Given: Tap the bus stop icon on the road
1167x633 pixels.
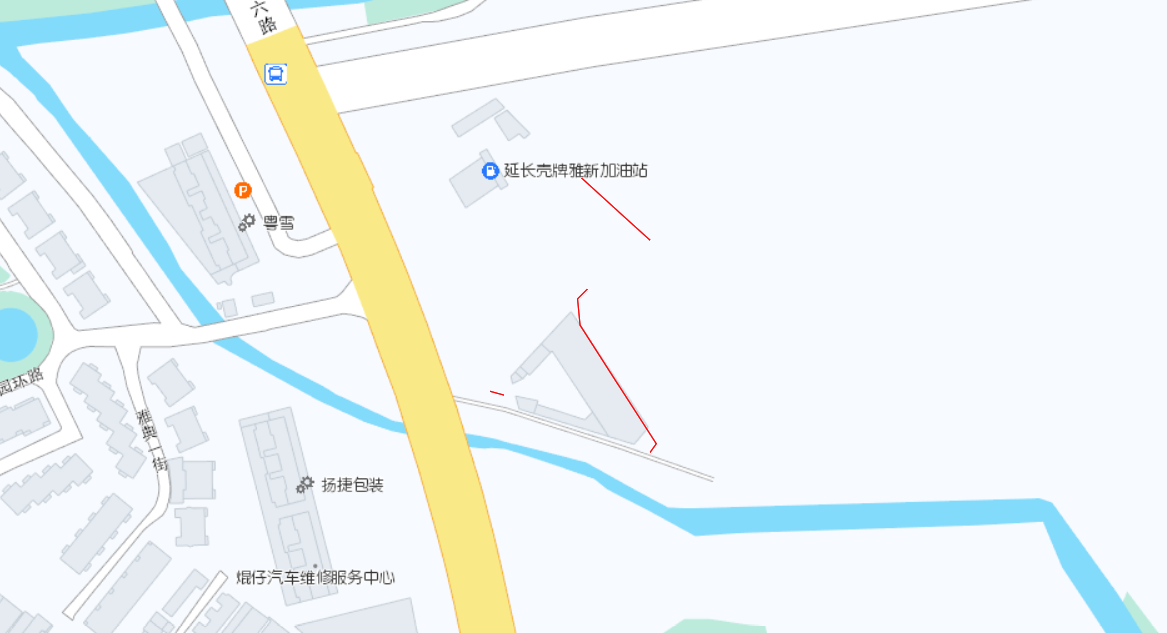Looking at the screenshot, I should [x=276, y=73].
